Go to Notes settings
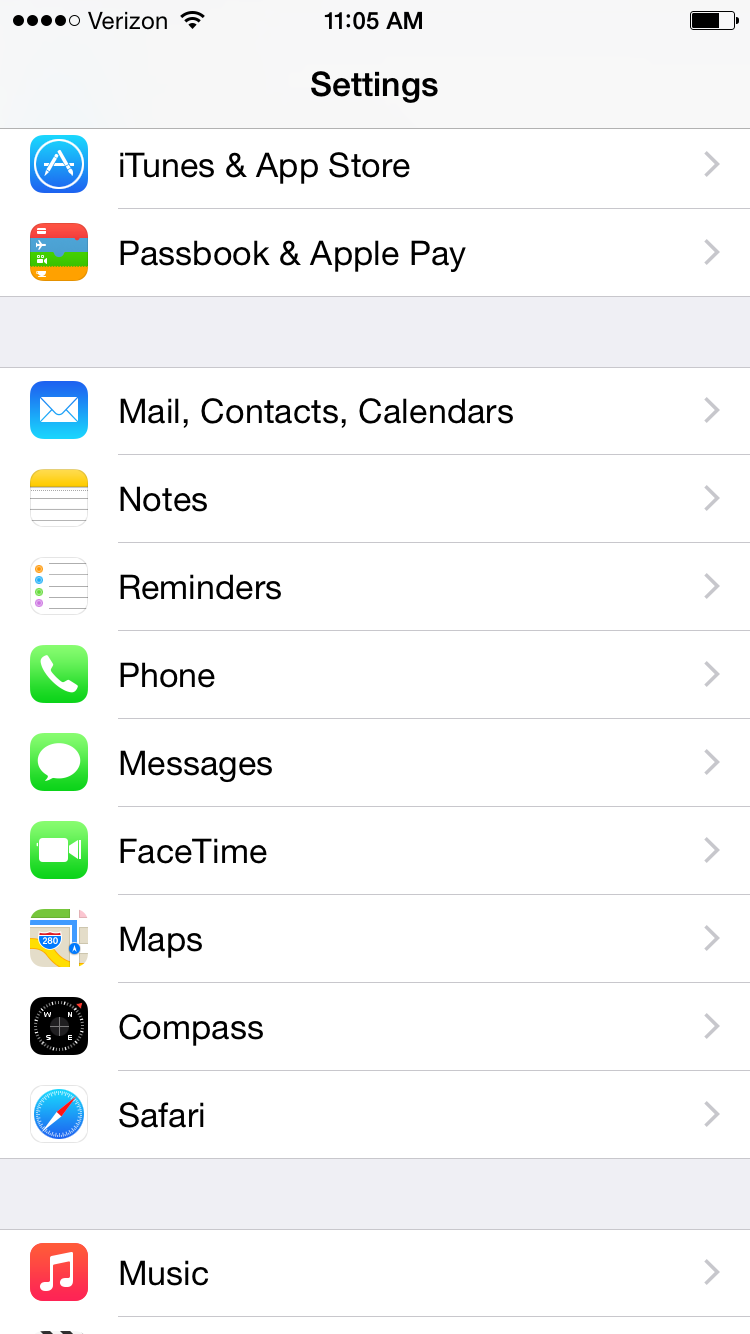This screenshot has width=750, height=1334. [375, 499]
